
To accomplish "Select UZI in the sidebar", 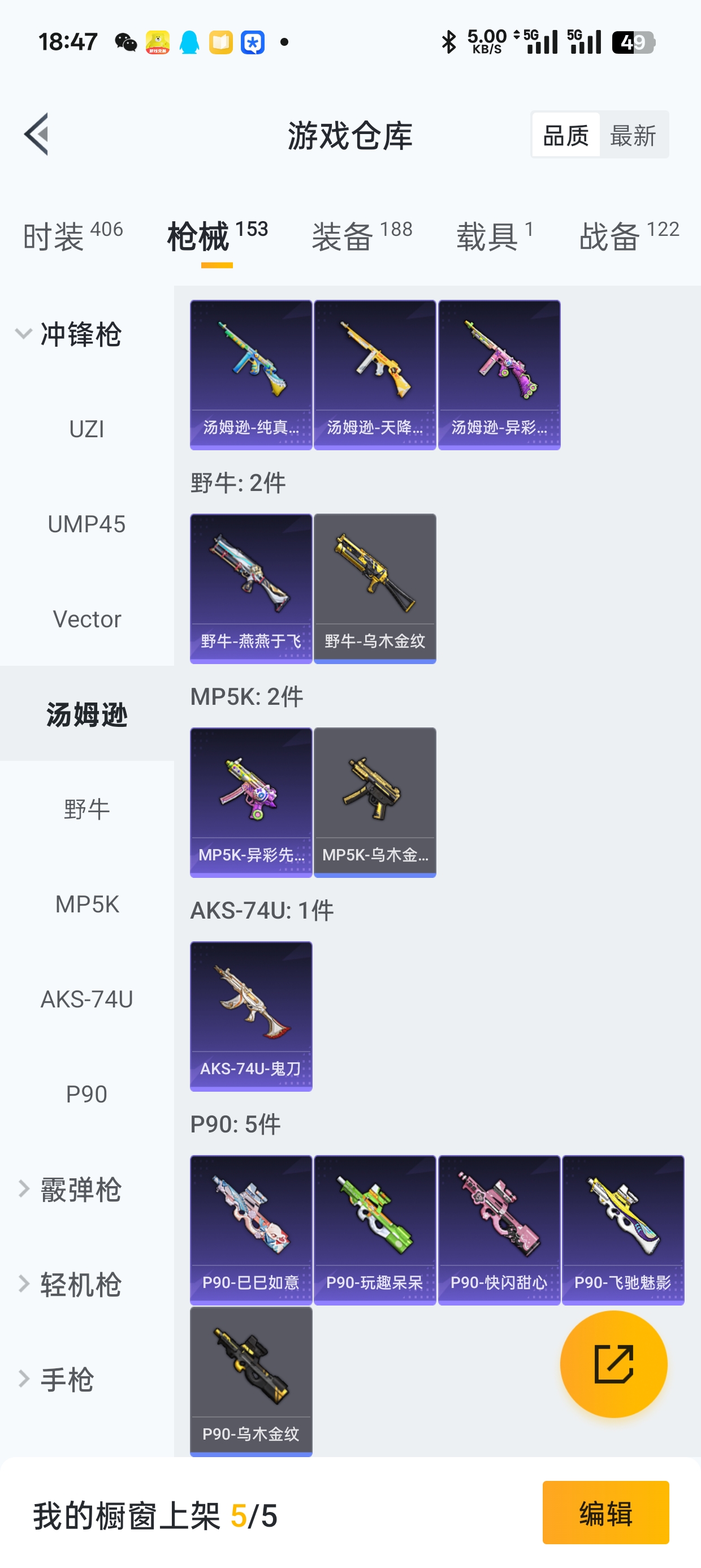I will [x=86, y=429].
